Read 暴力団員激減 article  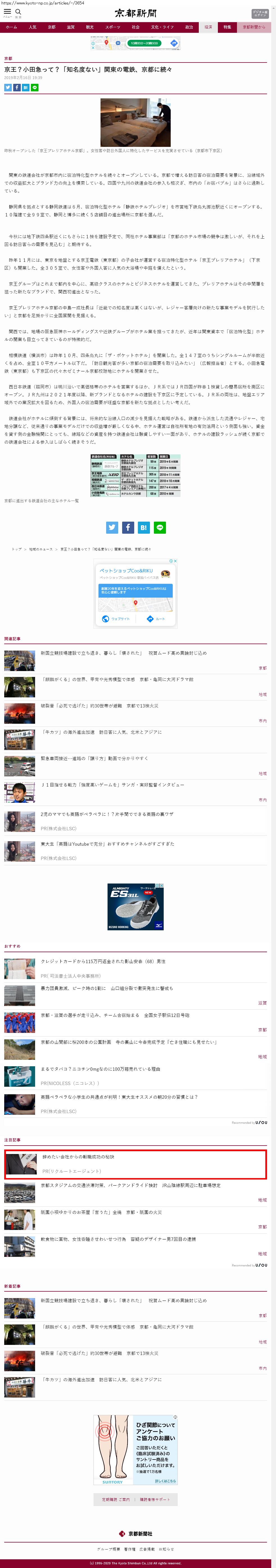107,988
